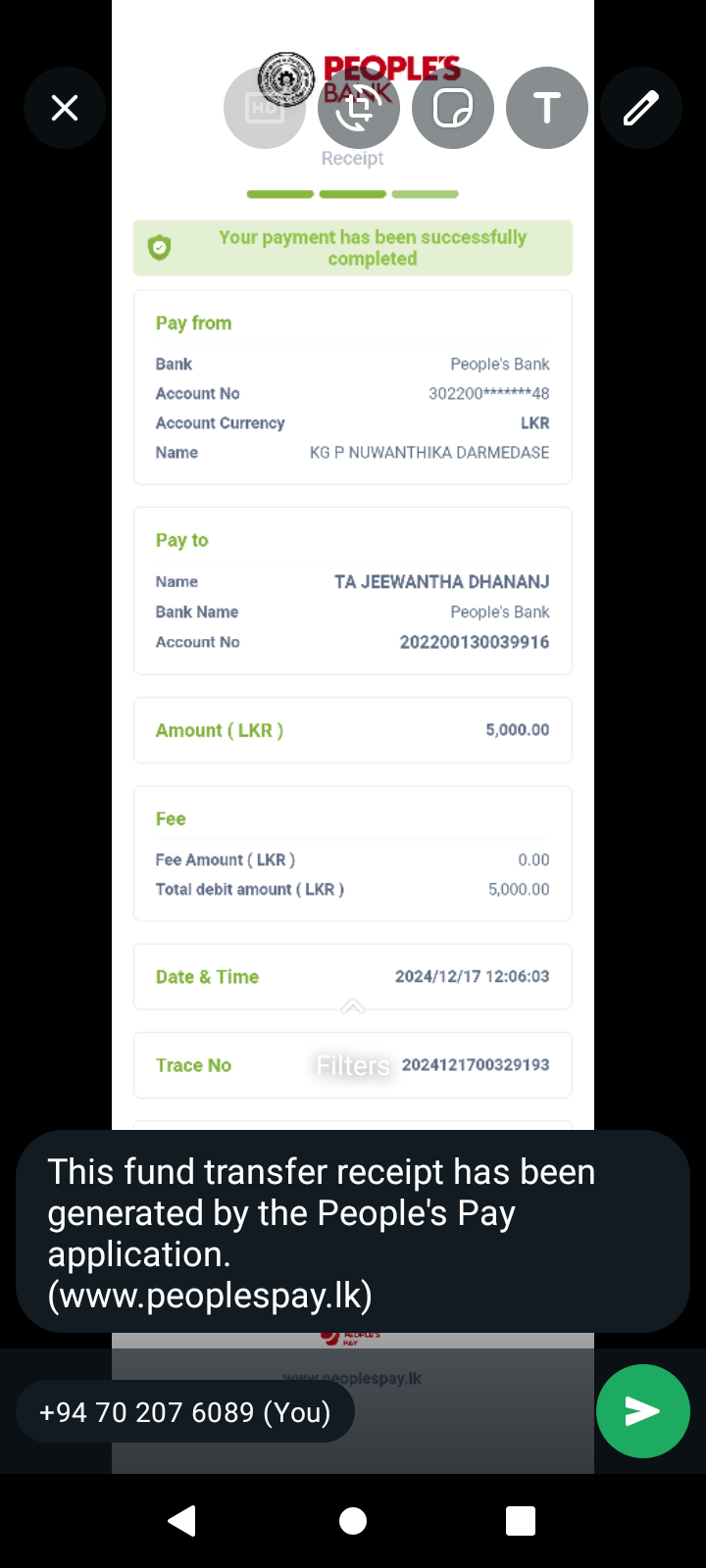The image size is (706, 1568).
Task: Add a sticker to the image
Action: tap(453, 108)
